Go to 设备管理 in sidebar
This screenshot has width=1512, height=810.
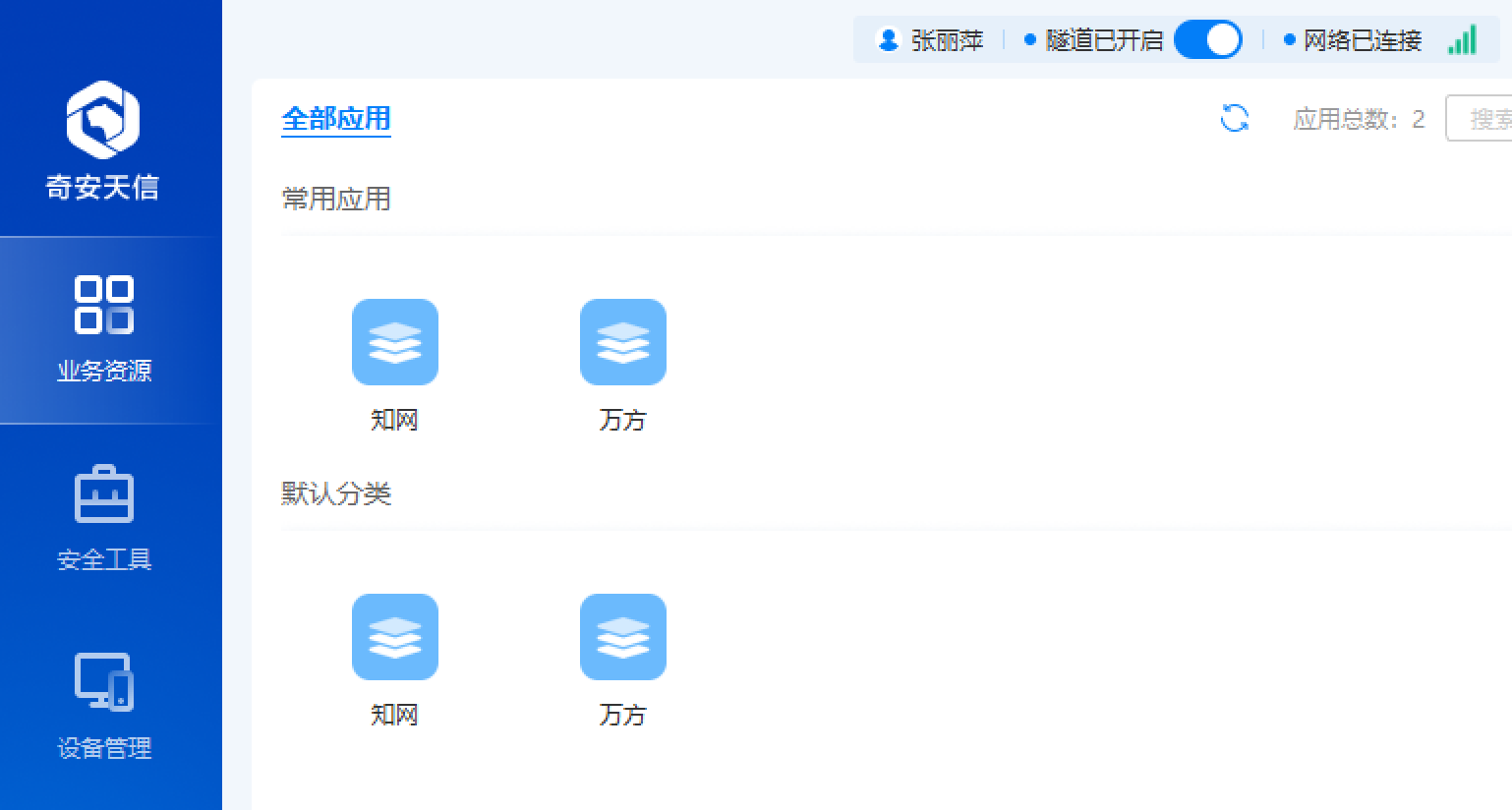(104, 706)
